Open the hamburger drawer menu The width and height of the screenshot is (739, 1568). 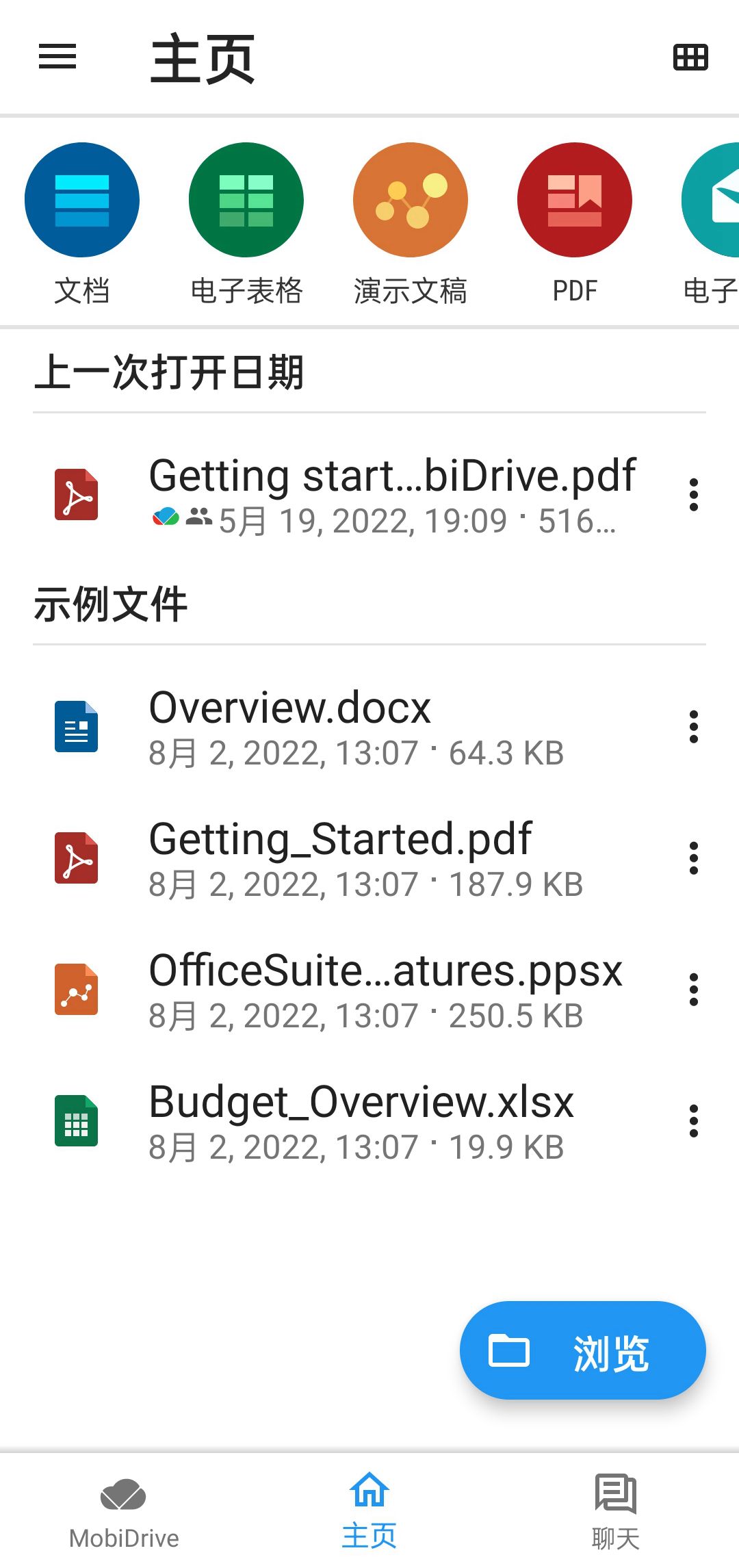click(57, 57)
